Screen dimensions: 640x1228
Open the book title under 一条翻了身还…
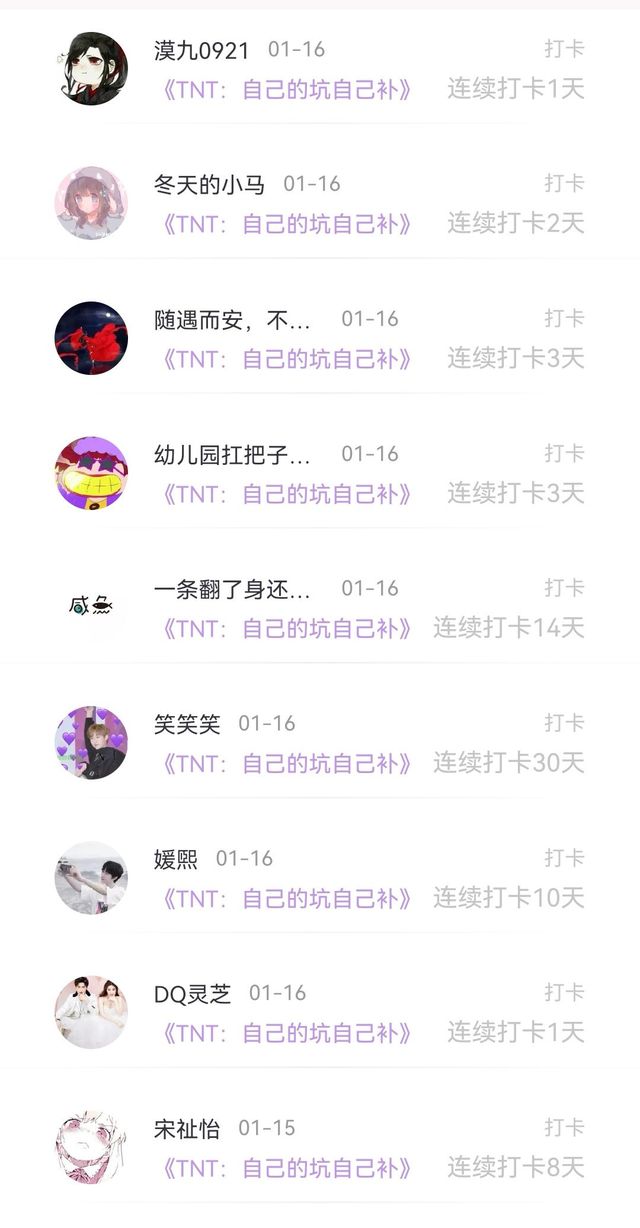point(286,628)
